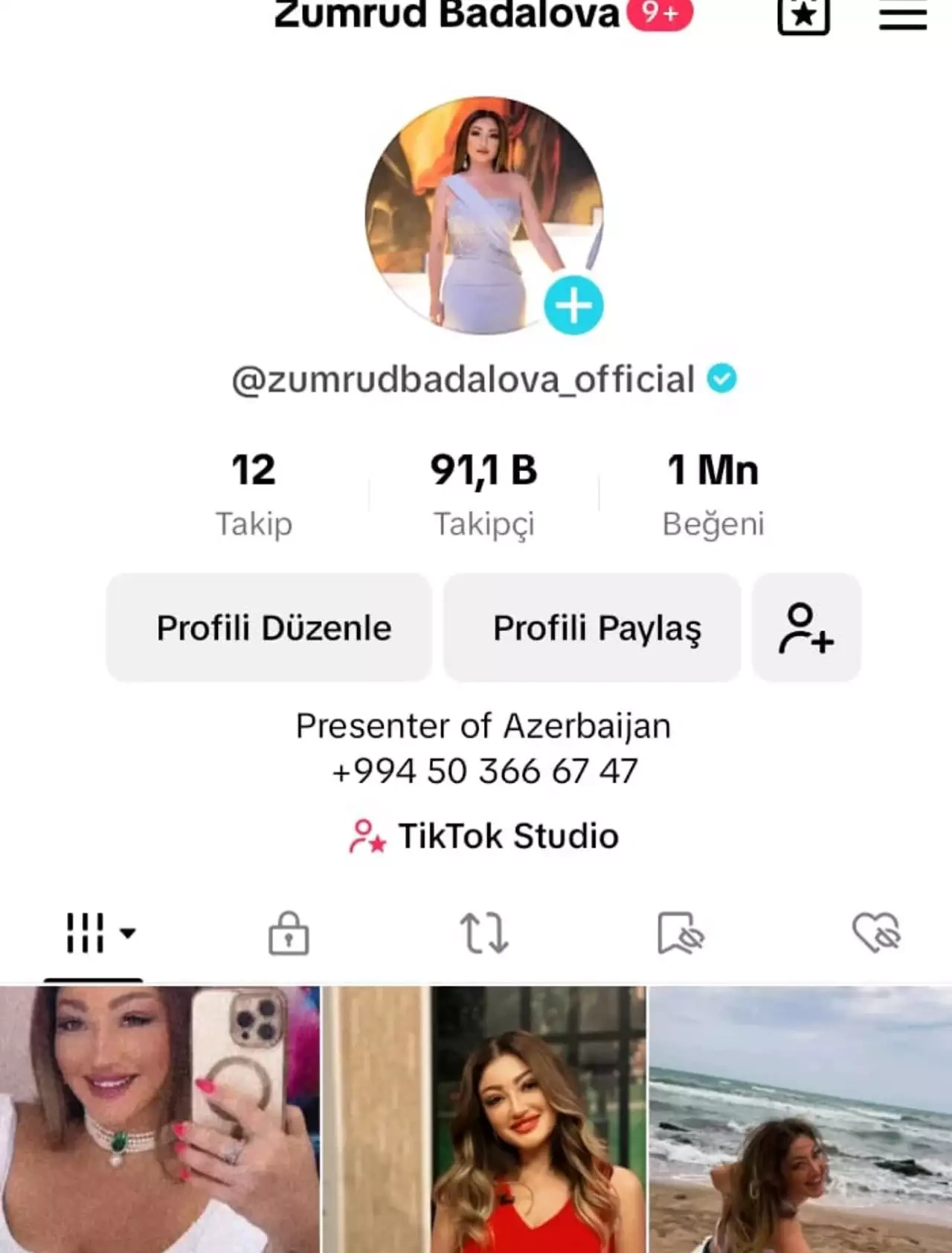The width and height of the screenshot is (952, 1253).
Task: Open TikTok Studio
Action: pos(484,836)
